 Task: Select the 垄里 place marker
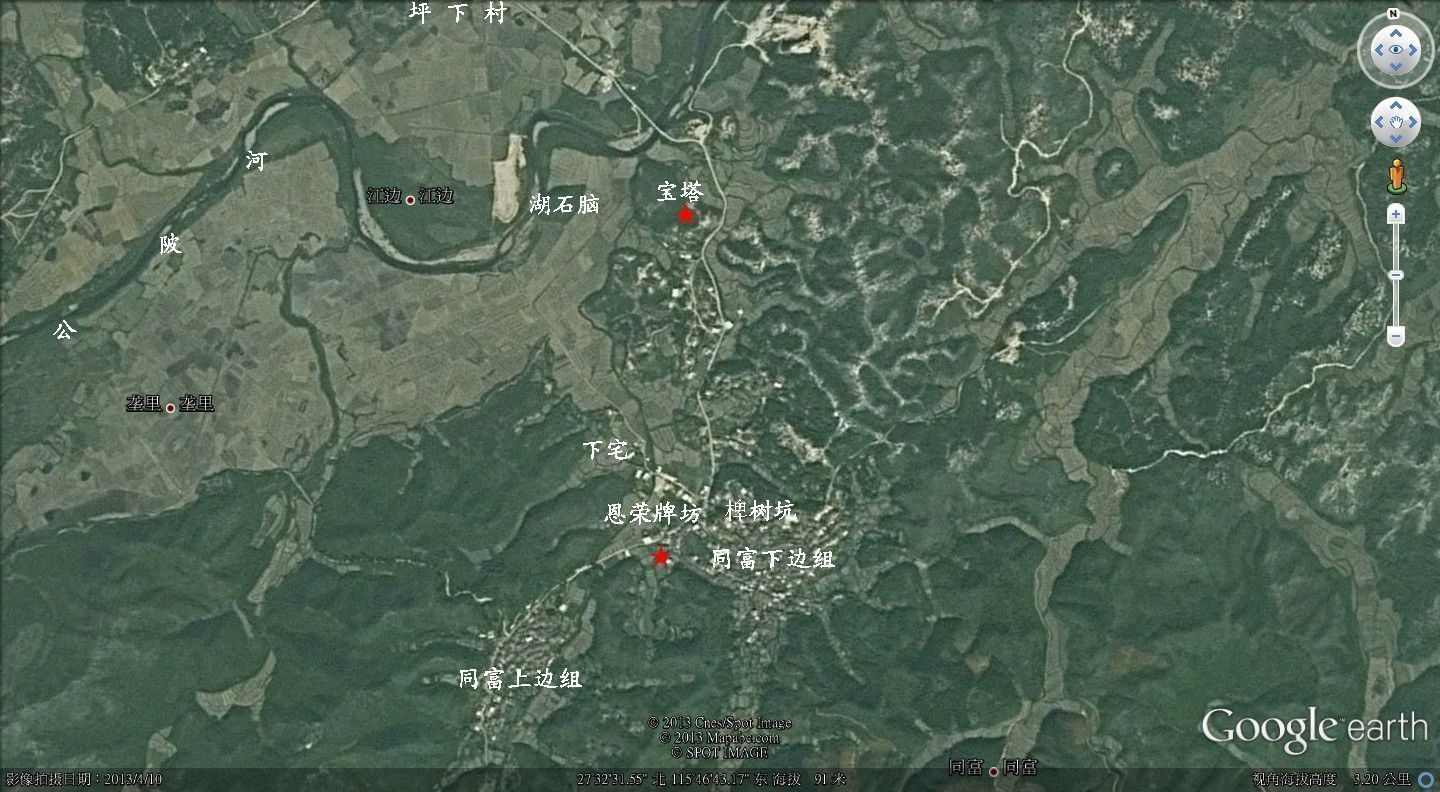[171, 408]
